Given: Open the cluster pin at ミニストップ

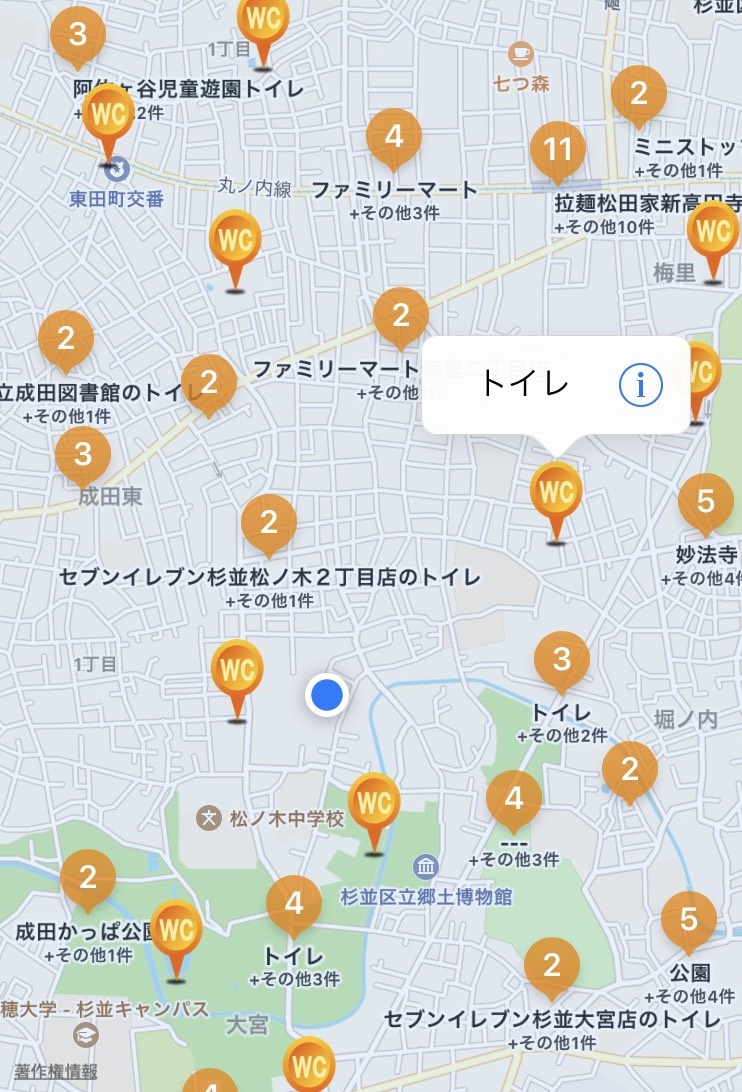Looking at the screenshot, I should (640, 95).
